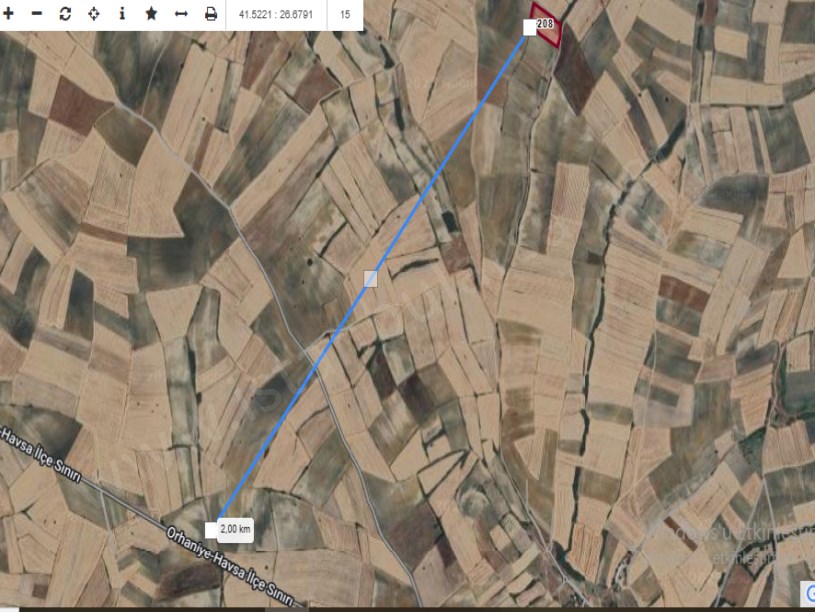Print the current map

tap(211, 14)
